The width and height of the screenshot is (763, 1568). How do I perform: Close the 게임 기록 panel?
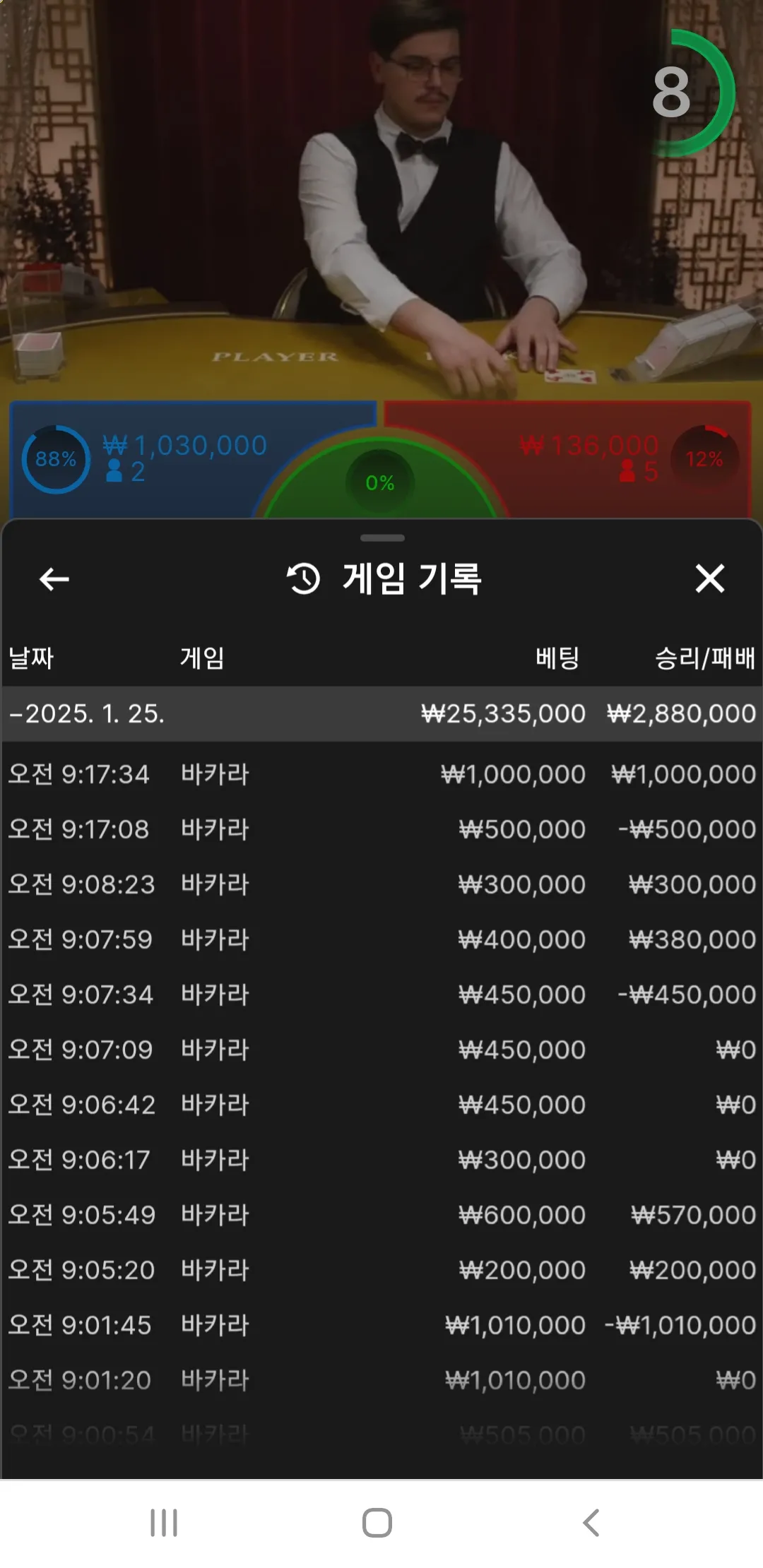[x=709, y=578]
